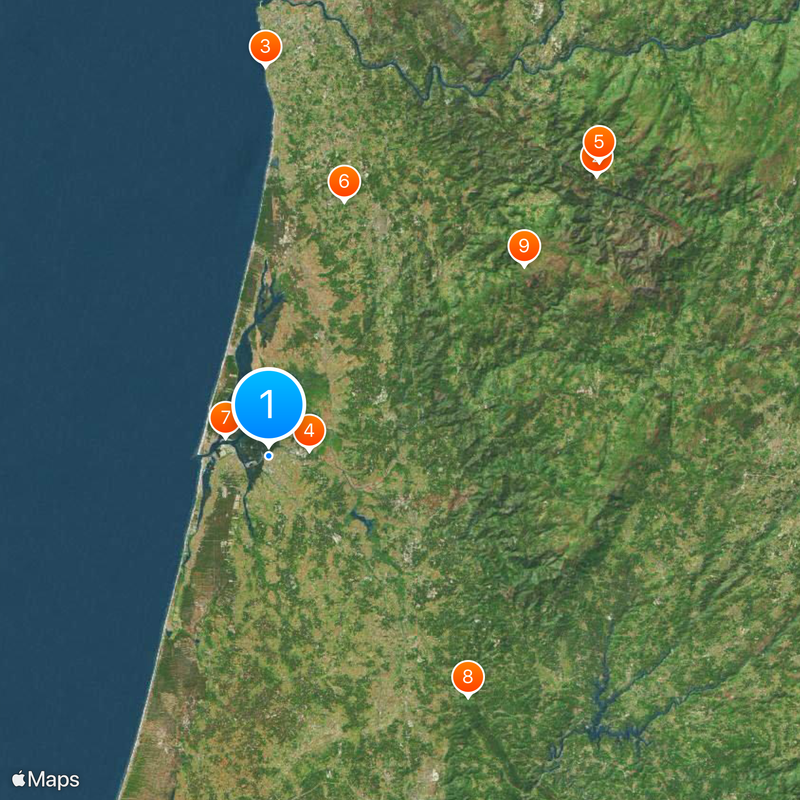This screenshot has width=800, height=800.
Task: Choose map pin number 6
Action: pos(344,181)
